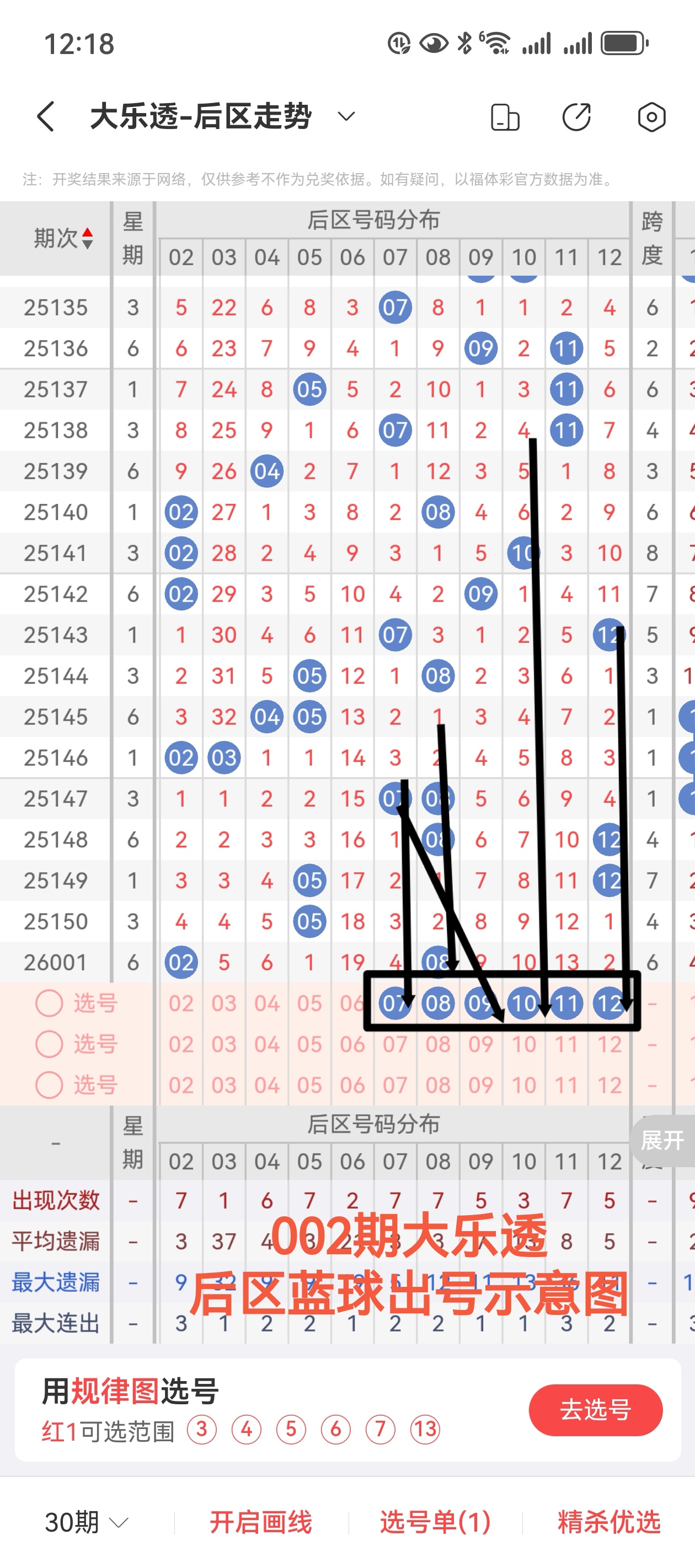
Task: Open 选号单(1) selection list
Action: (x=435, y=1522)
